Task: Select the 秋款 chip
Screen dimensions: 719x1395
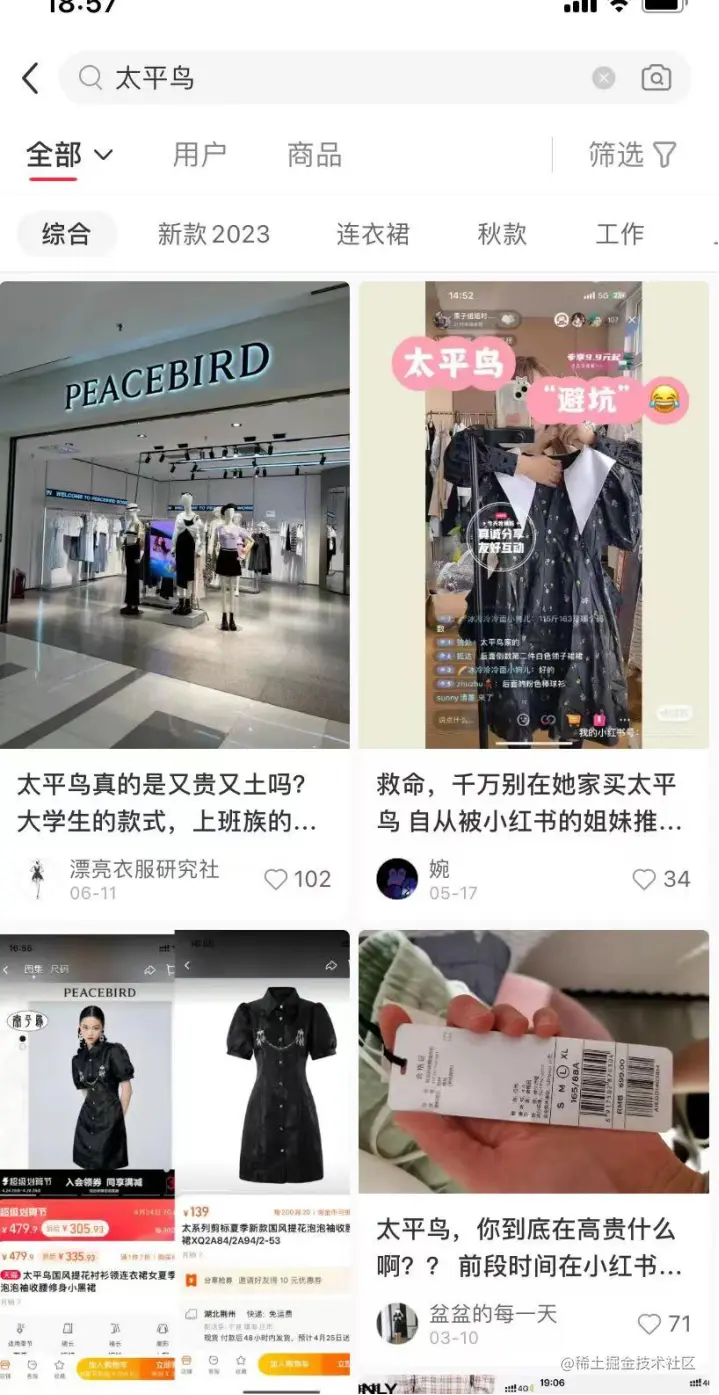Action: [502, 234]
